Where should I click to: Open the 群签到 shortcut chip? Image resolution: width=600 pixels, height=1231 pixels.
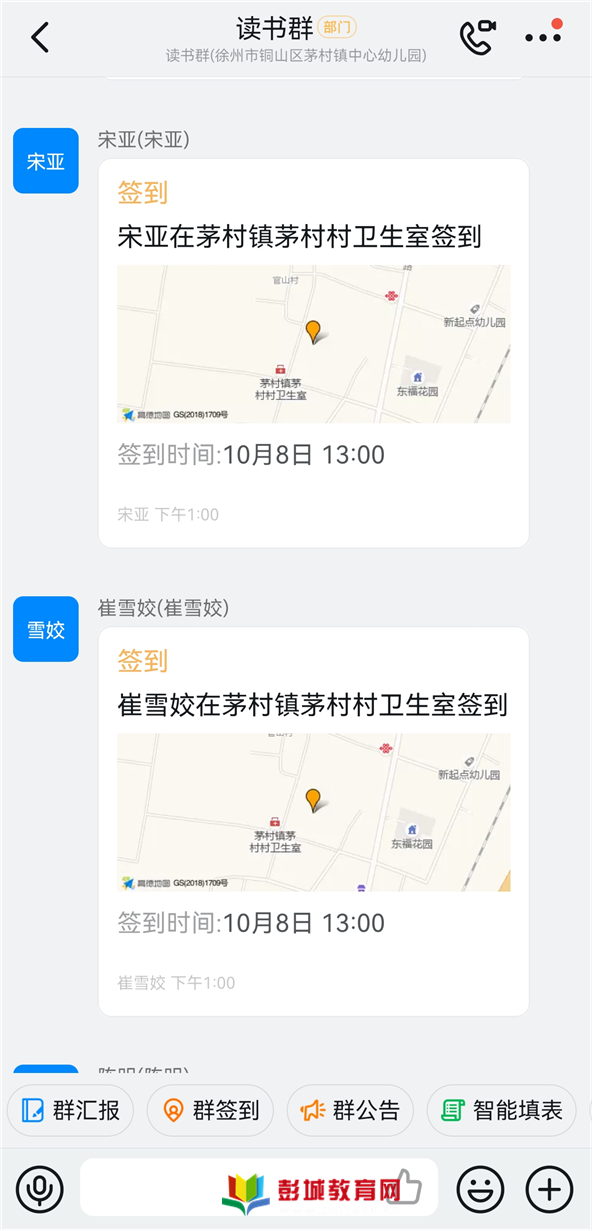click(x=210, y=1110)
